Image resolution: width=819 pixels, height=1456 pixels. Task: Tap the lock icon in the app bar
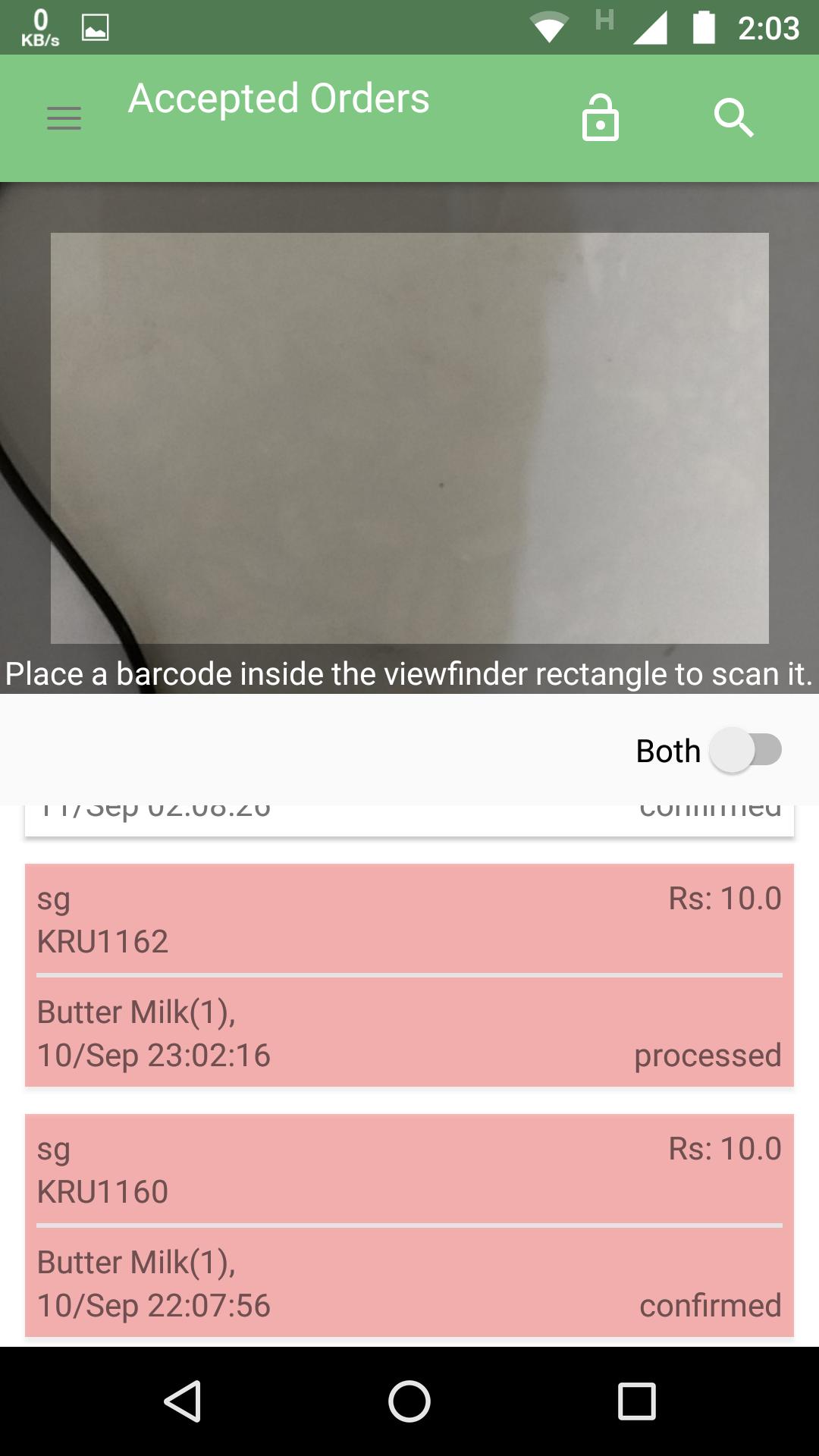600,118
